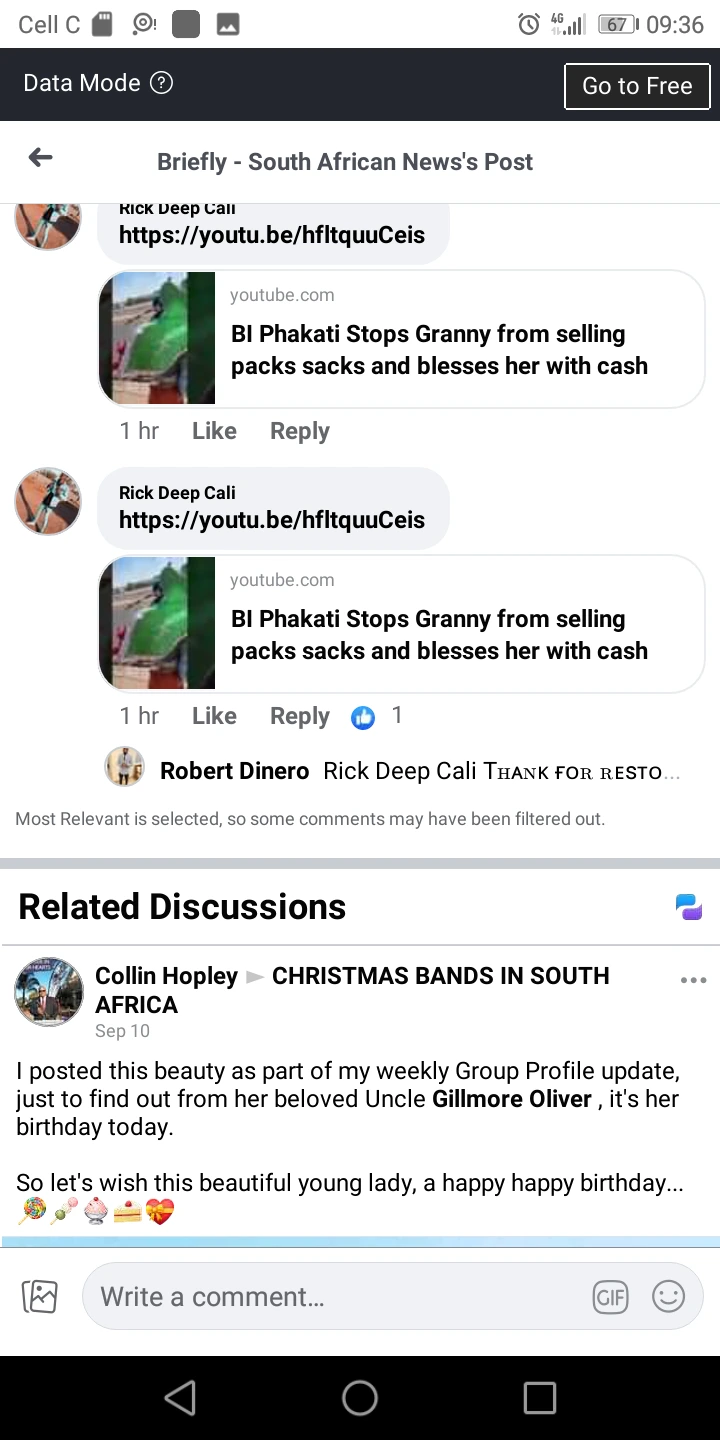Expand Robert Dinero's reply
This screenshot has height=1440, width=720.
[x=420, y=771]
